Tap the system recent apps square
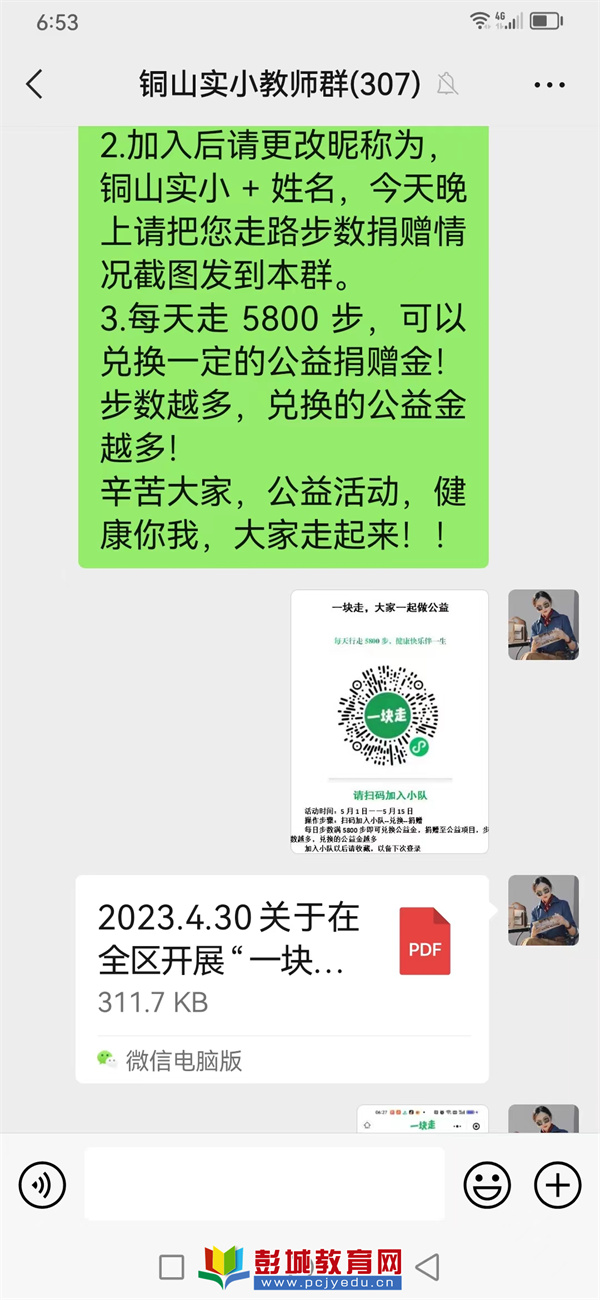Viewport: 600px width, 1300px height. pyautogui.click(x=172, y=1267)
